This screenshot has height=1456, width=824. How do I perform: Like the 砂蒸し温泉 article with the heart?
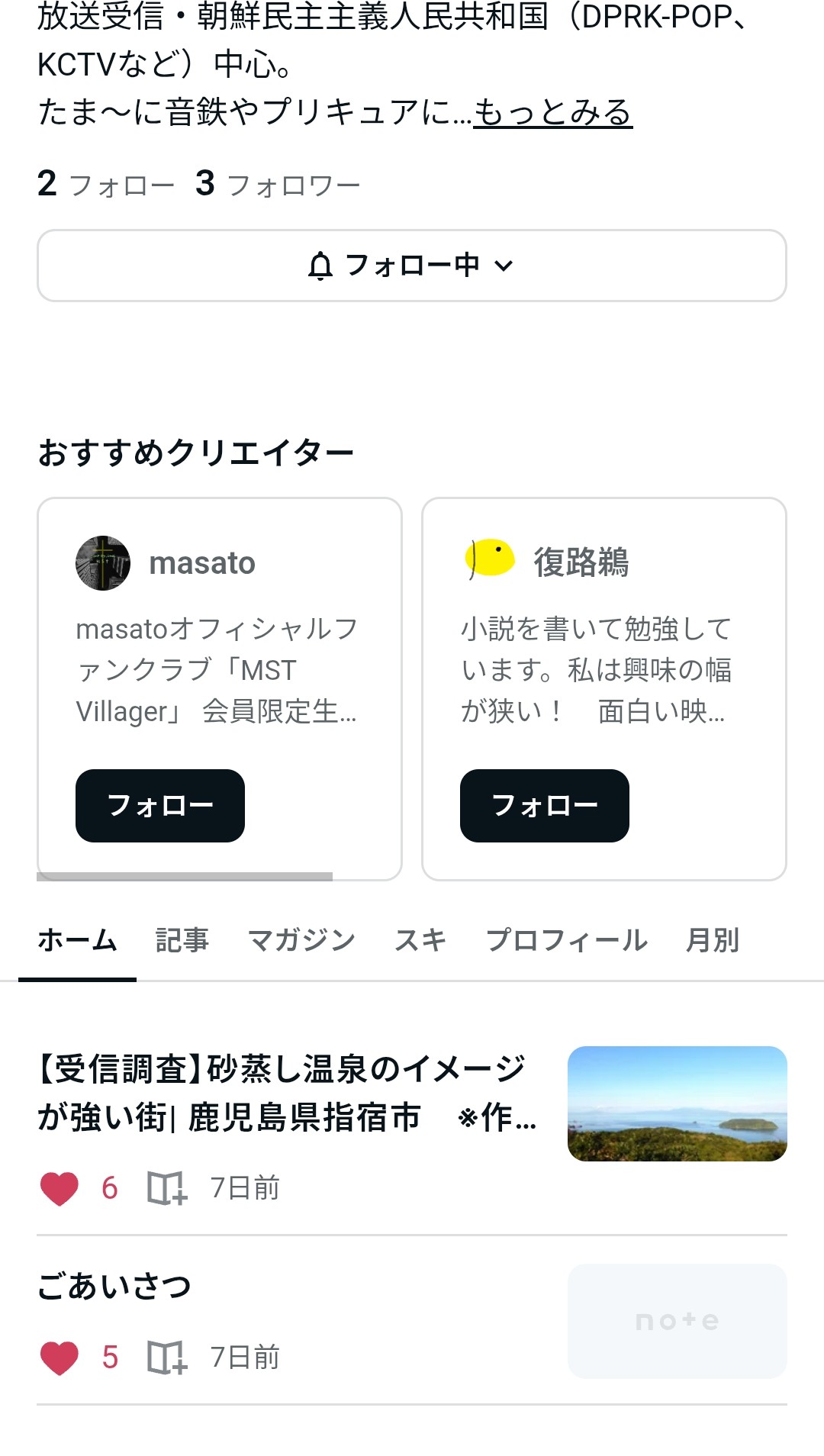(x=60, y=1188)
